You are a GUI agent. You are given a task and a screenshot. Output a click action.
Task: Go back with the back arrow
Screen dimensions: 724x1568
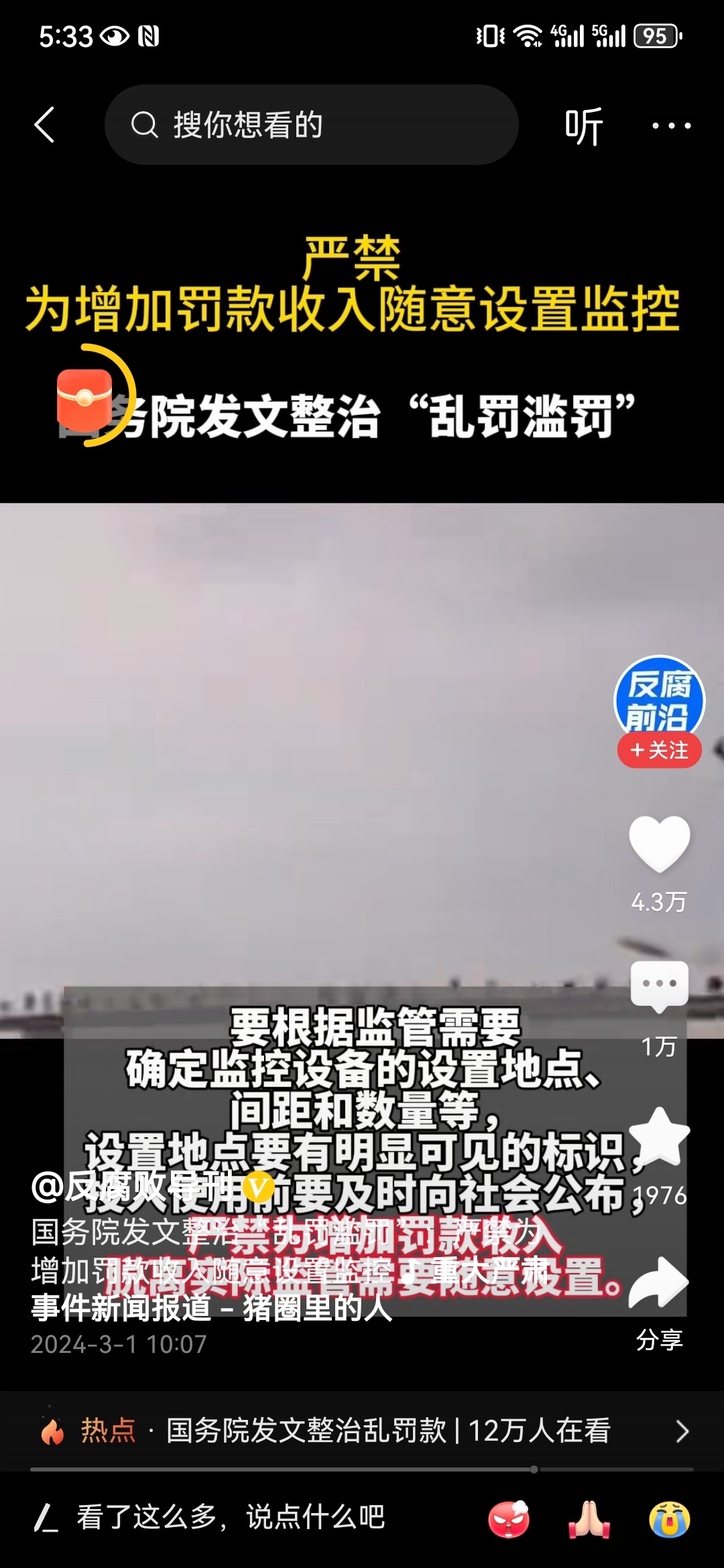(44, 125)
